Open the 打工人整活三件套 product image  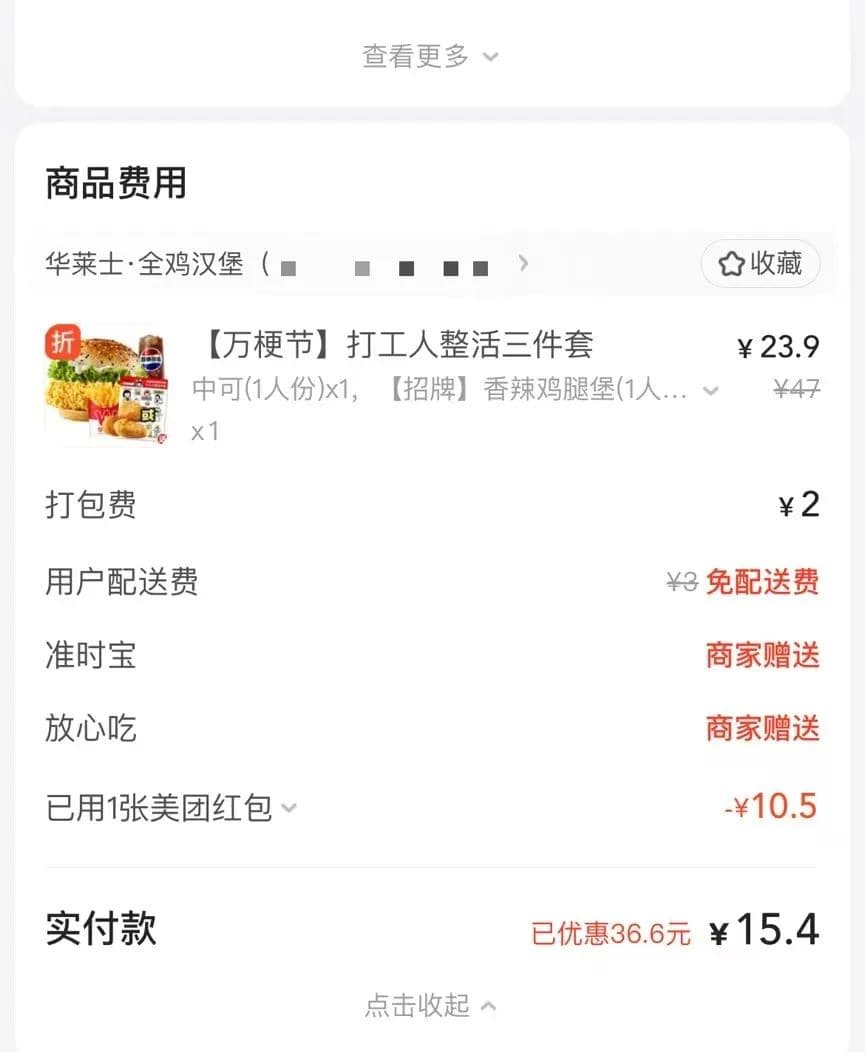tap(107, 383)
